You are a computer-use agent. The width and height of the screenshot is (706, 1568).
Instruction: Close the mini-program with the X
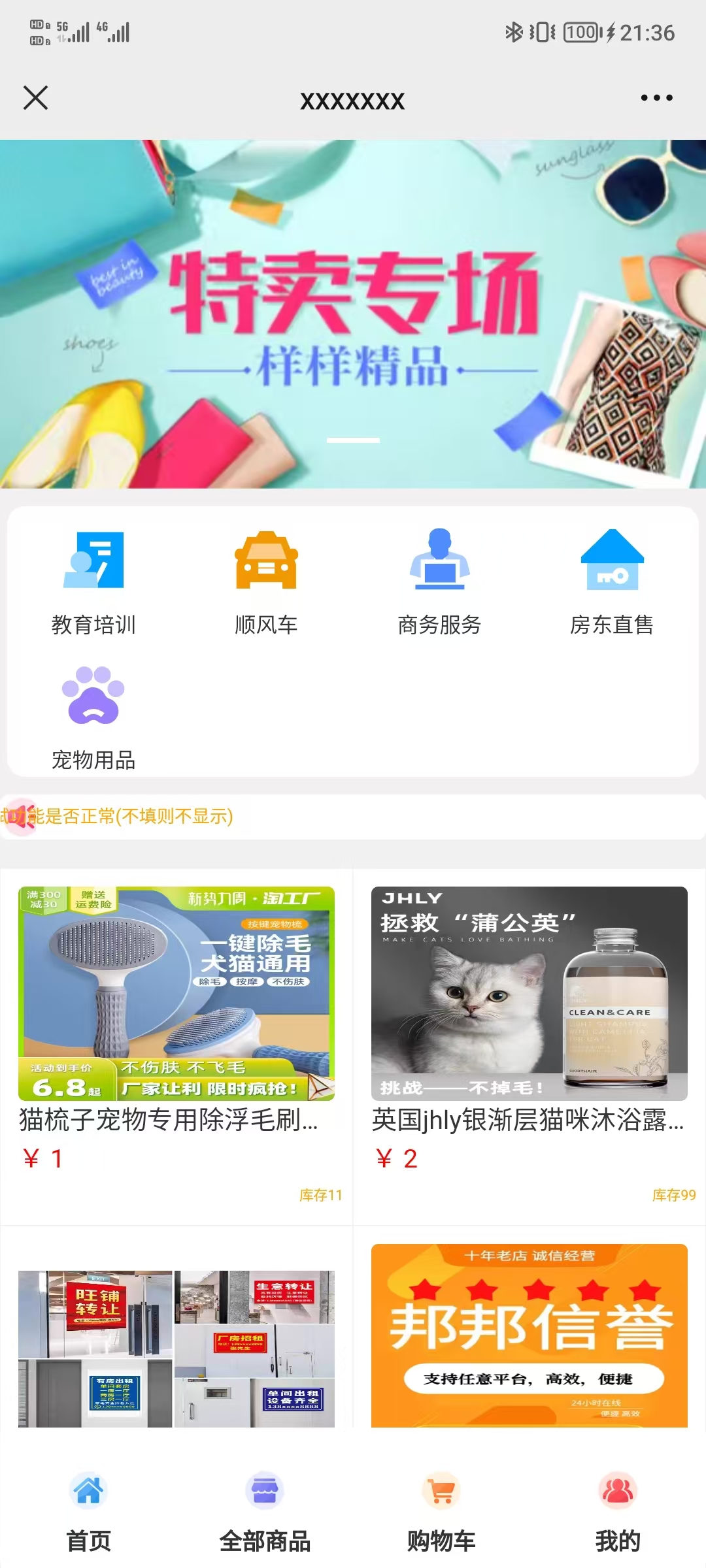pyautogui.click(x=36, y=98)
